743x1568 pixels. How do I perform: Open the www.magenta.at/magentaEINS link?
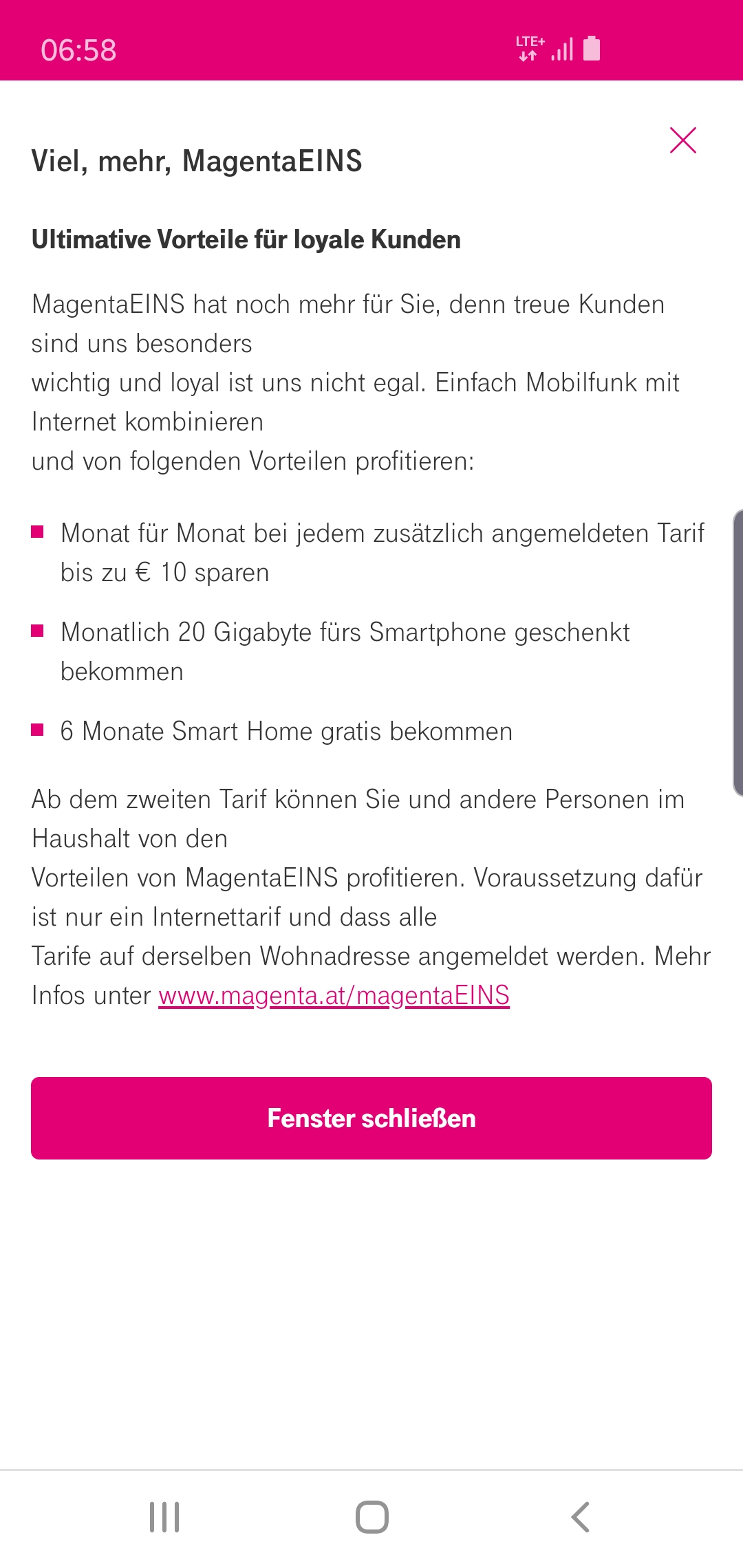(334, 995)
